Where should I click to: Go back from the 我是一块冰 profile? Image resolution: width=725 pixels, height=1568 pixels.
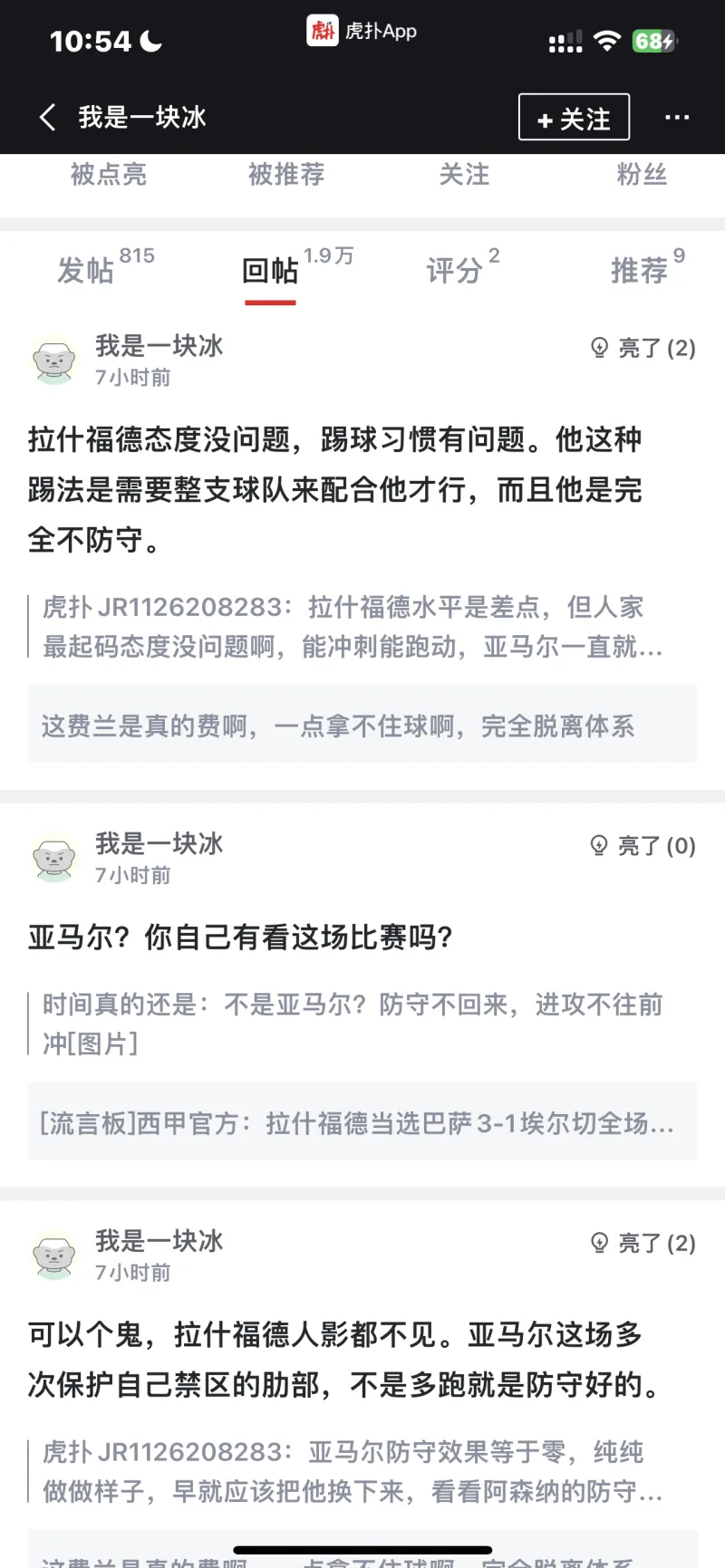pyautogui.click(x=47, y=117)
